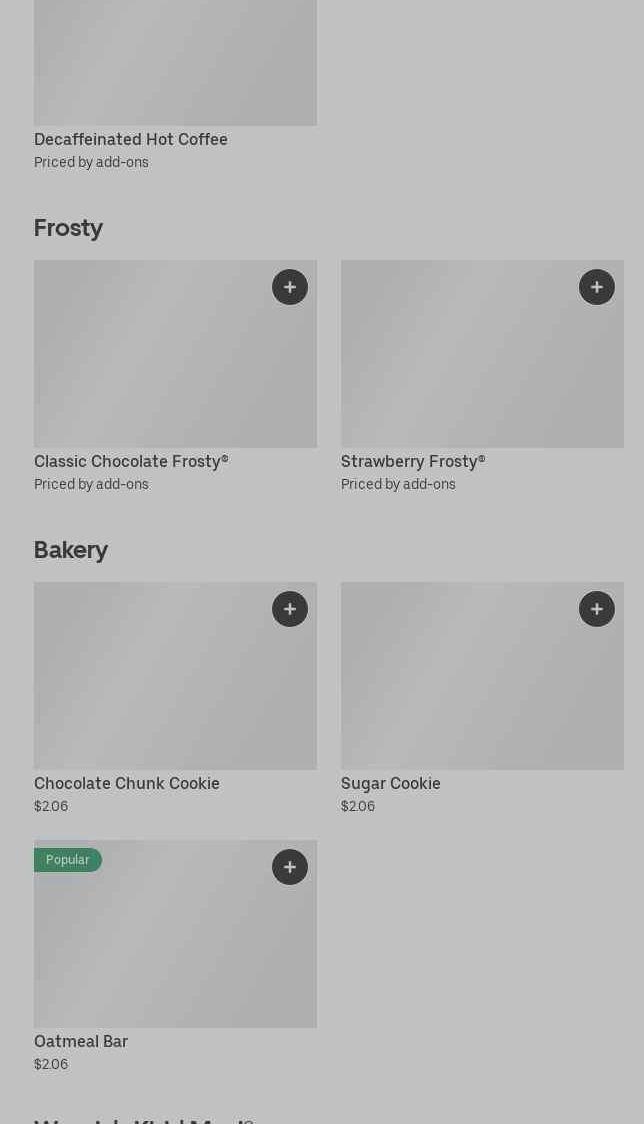This screenshot has height=1124, width=644.
Task: View Strawberry Frosty details
Action: tap(482, 376)
